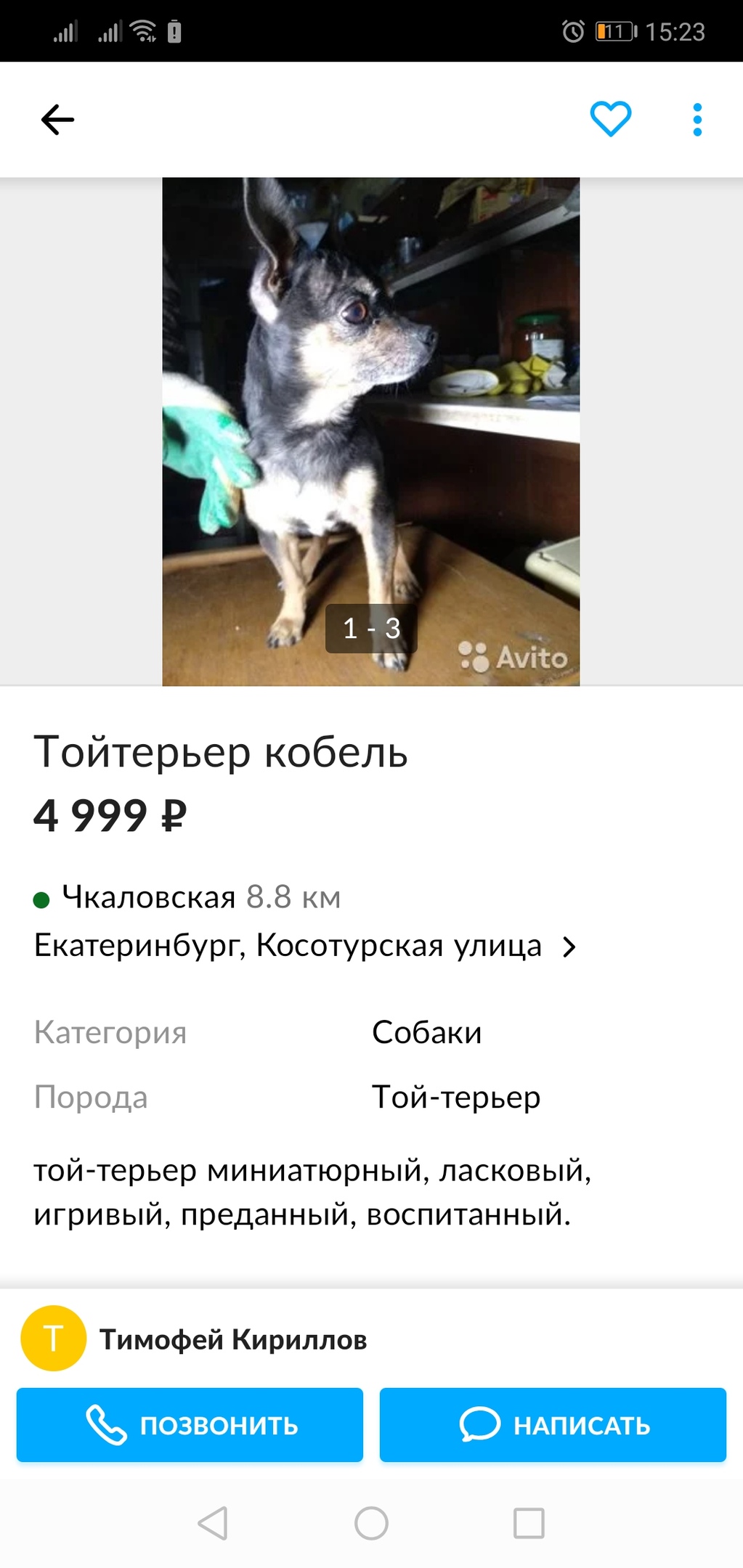Call the seller with Позвонить
Screen dimensions: 743x1568
click(190, 1424)
